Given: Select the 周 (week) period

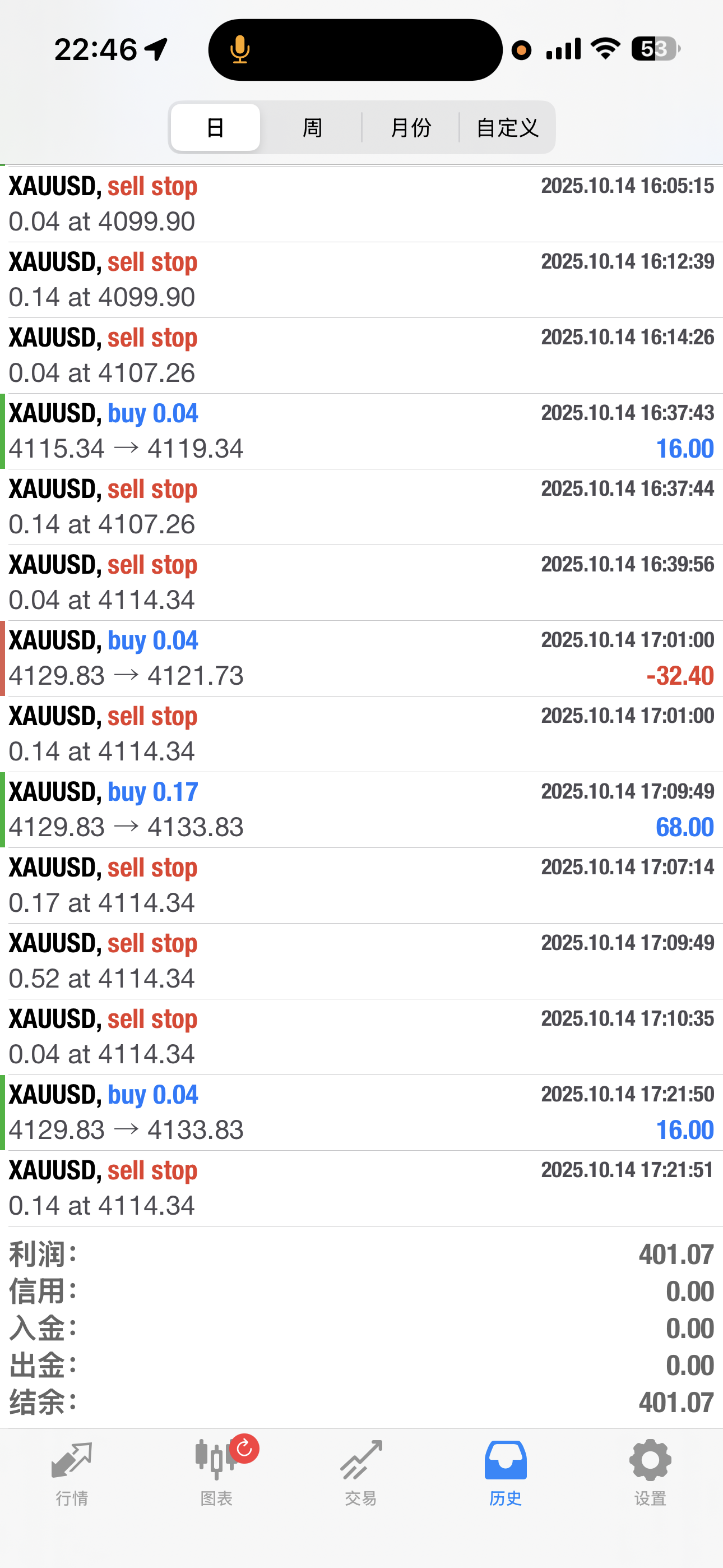Looking at the screenshot, I should tap(312, 128).
